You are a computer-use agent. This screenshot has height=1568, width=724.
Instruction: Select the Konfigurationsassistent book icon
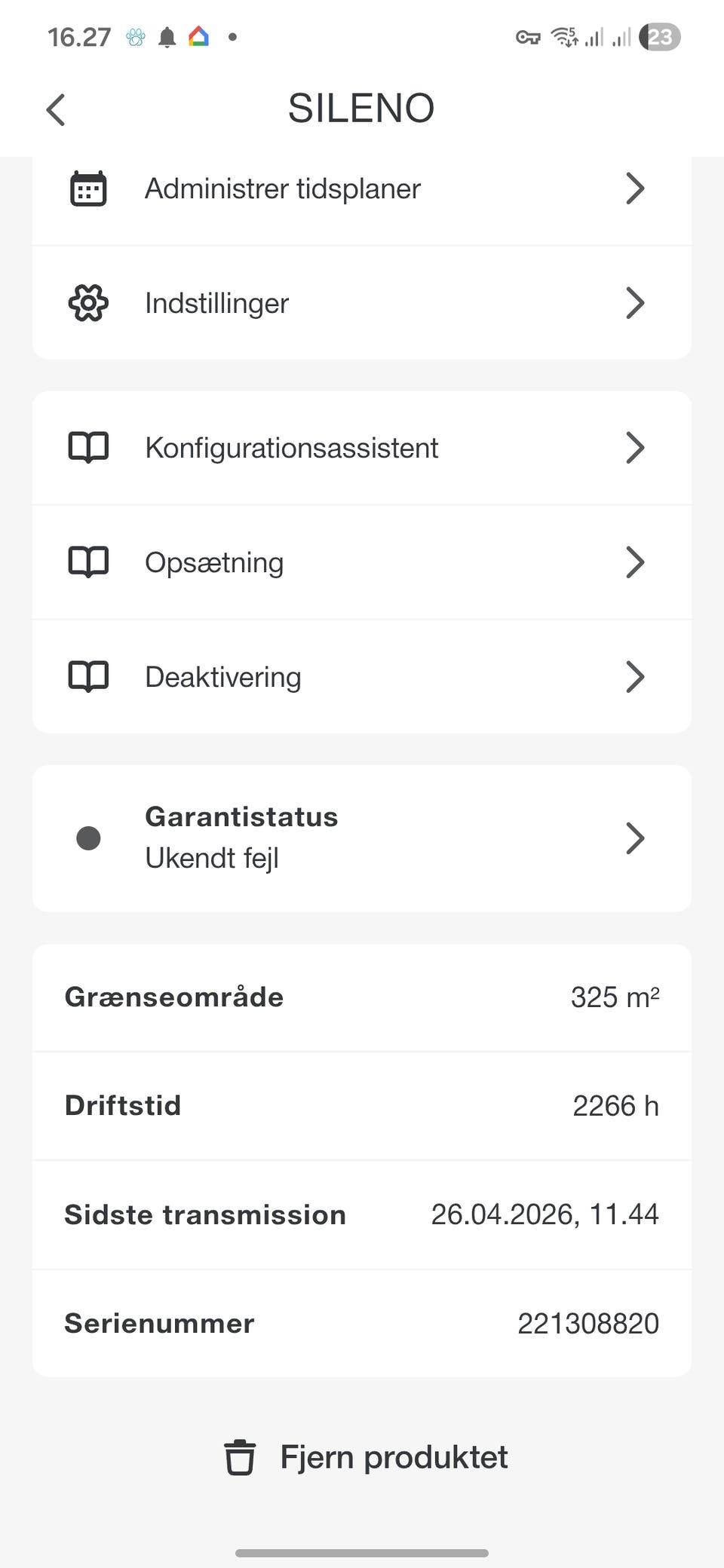88,447
